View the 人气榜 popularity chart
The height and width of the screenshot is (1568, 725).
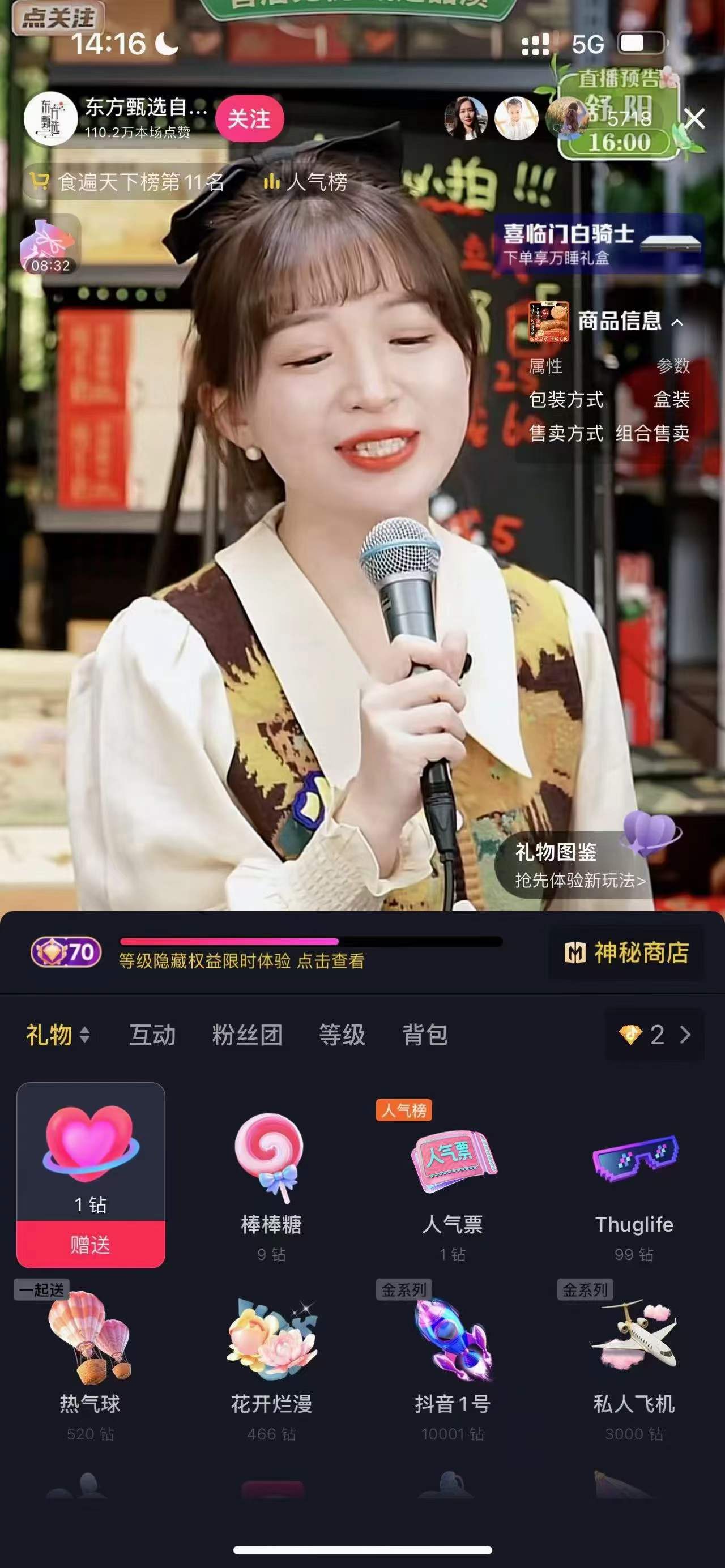tap(306, 181)
